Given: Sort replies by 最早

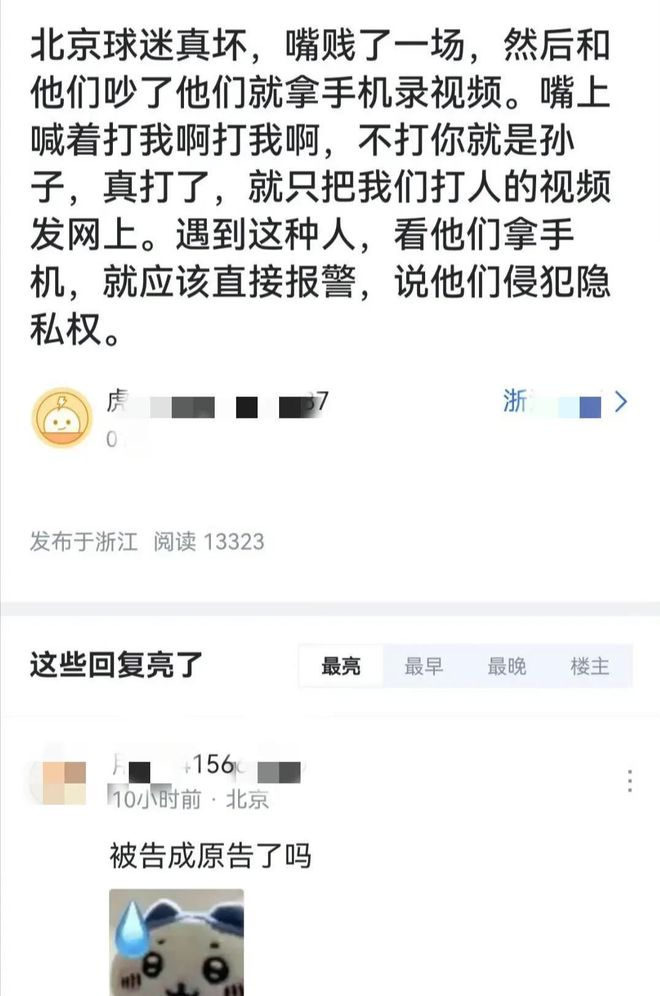Looking at the screenshot, I should point(423,666).
